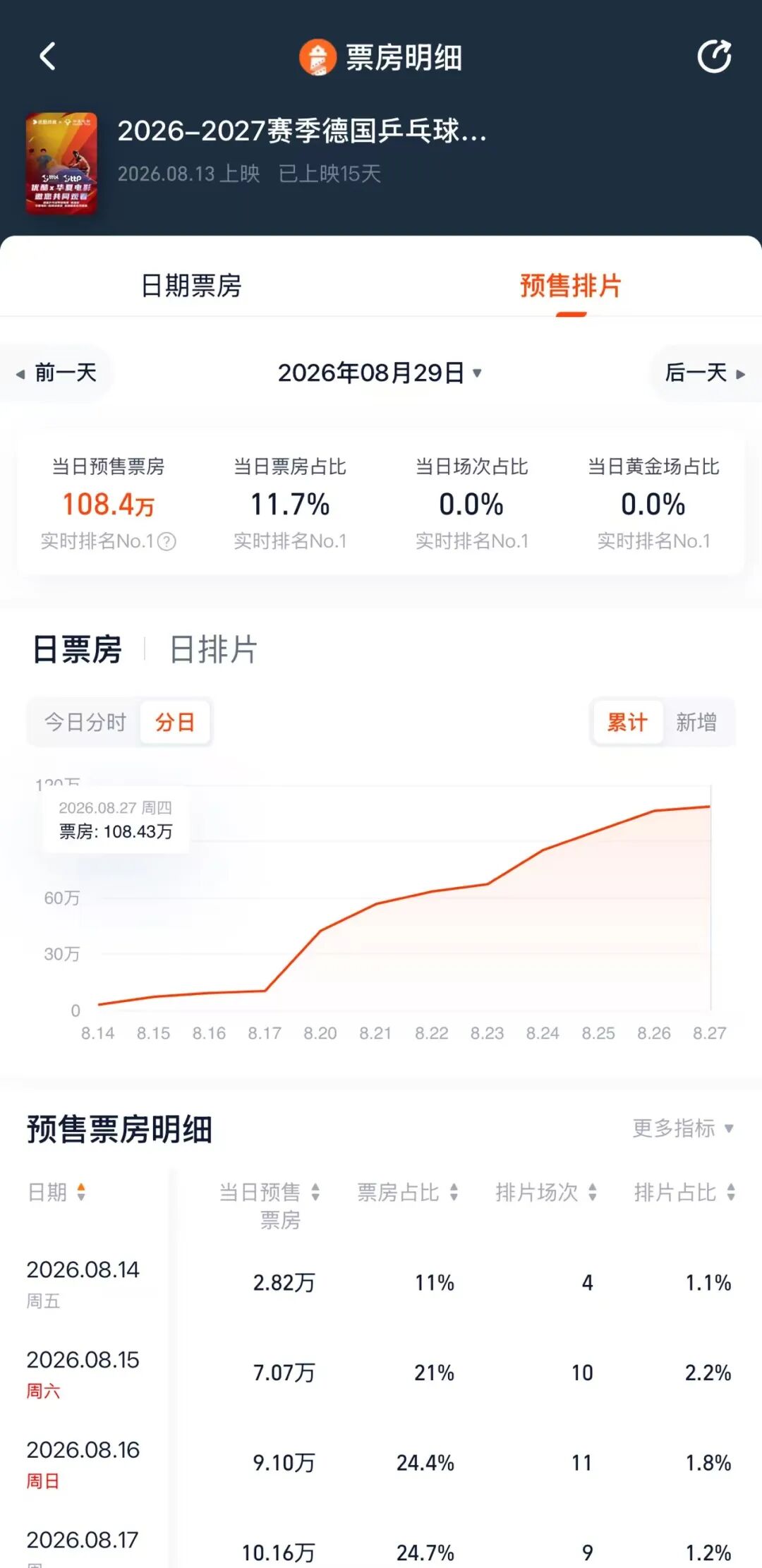This screenshot has width=762, height=1568.
Task: Go back using the top-left arrow
Action: [47, 56]
